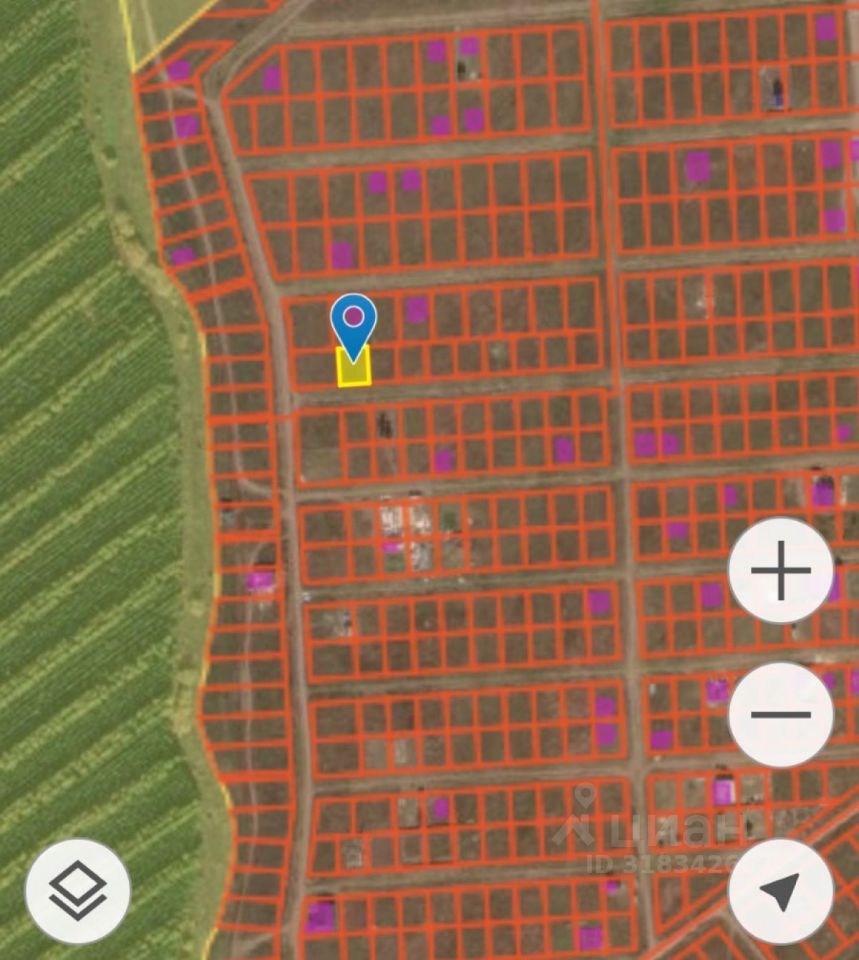Zoom out of the map
Image resolution: width=859 pixels, height=960 pixels.
click(780, 714)
